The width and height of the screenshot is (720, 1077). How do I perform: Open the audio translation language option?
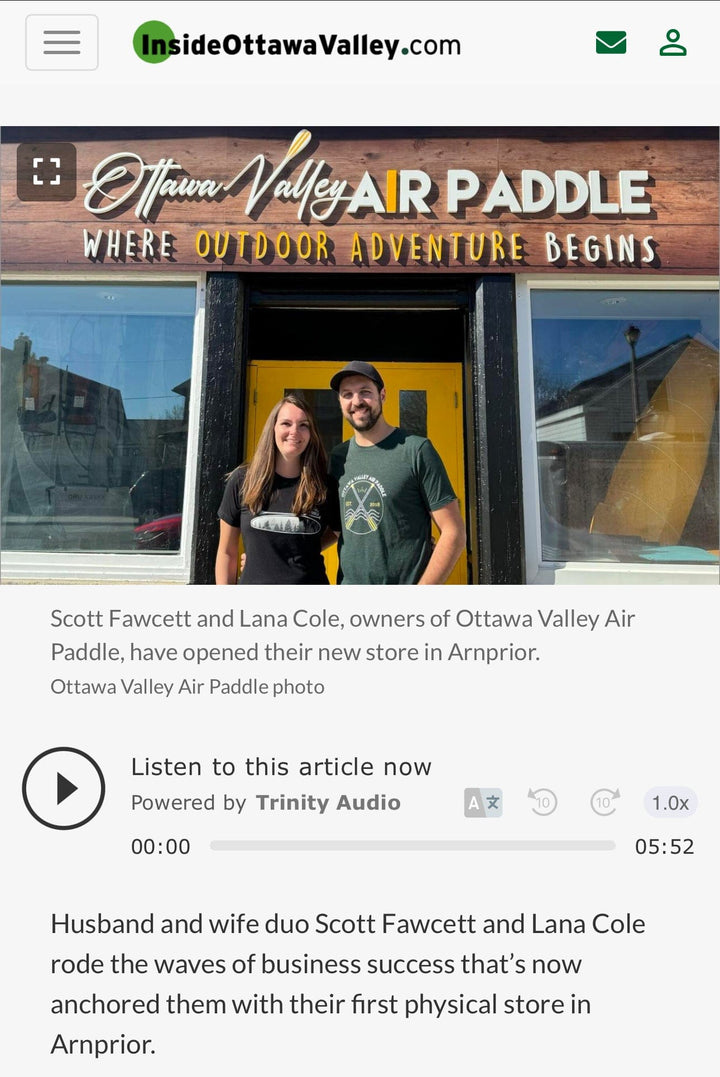click(x=483, y=802)
